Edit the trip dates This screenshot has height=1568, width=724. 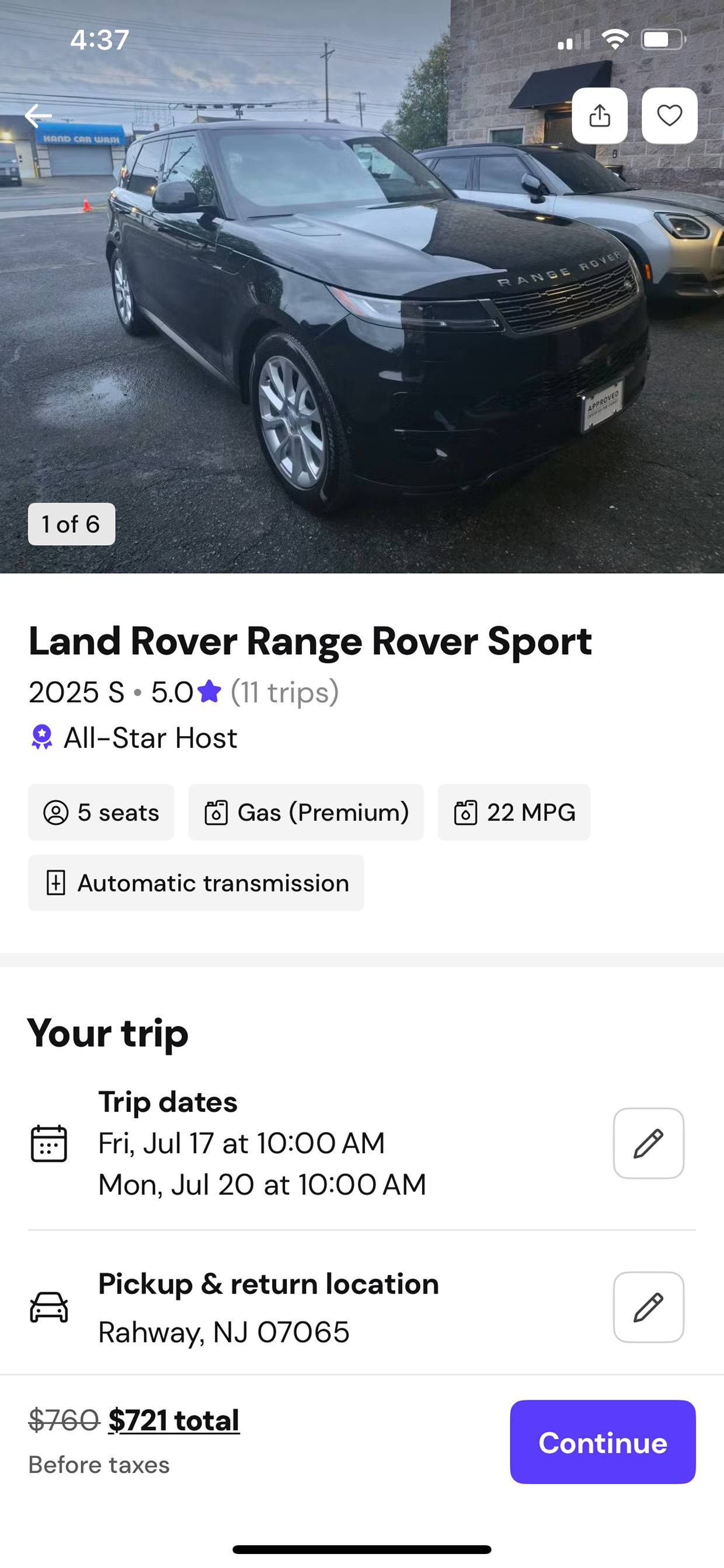pos(649,1143)
